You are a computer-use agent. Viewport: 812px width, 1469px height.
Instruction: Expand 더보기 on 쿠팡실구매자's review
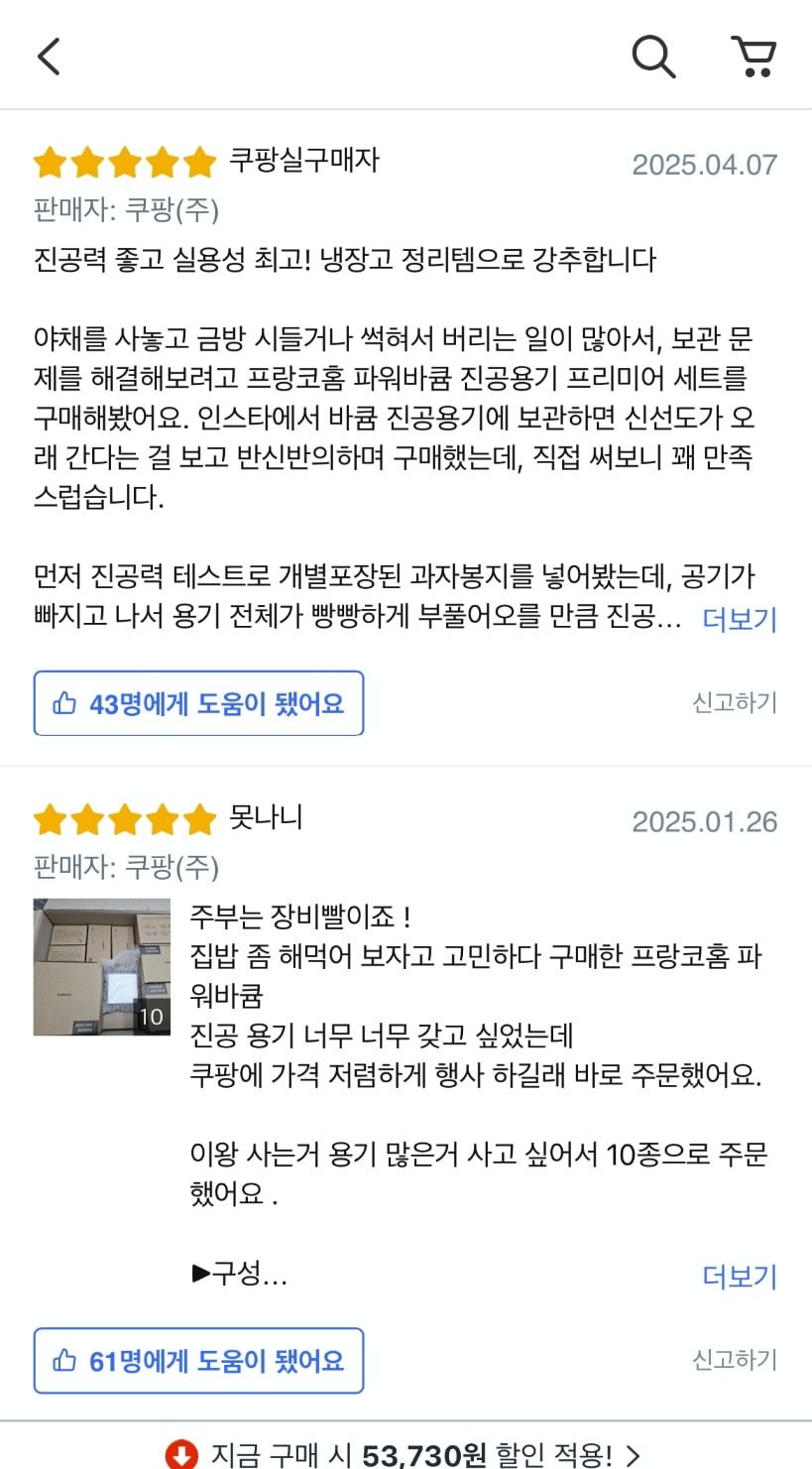click(739, 619)
